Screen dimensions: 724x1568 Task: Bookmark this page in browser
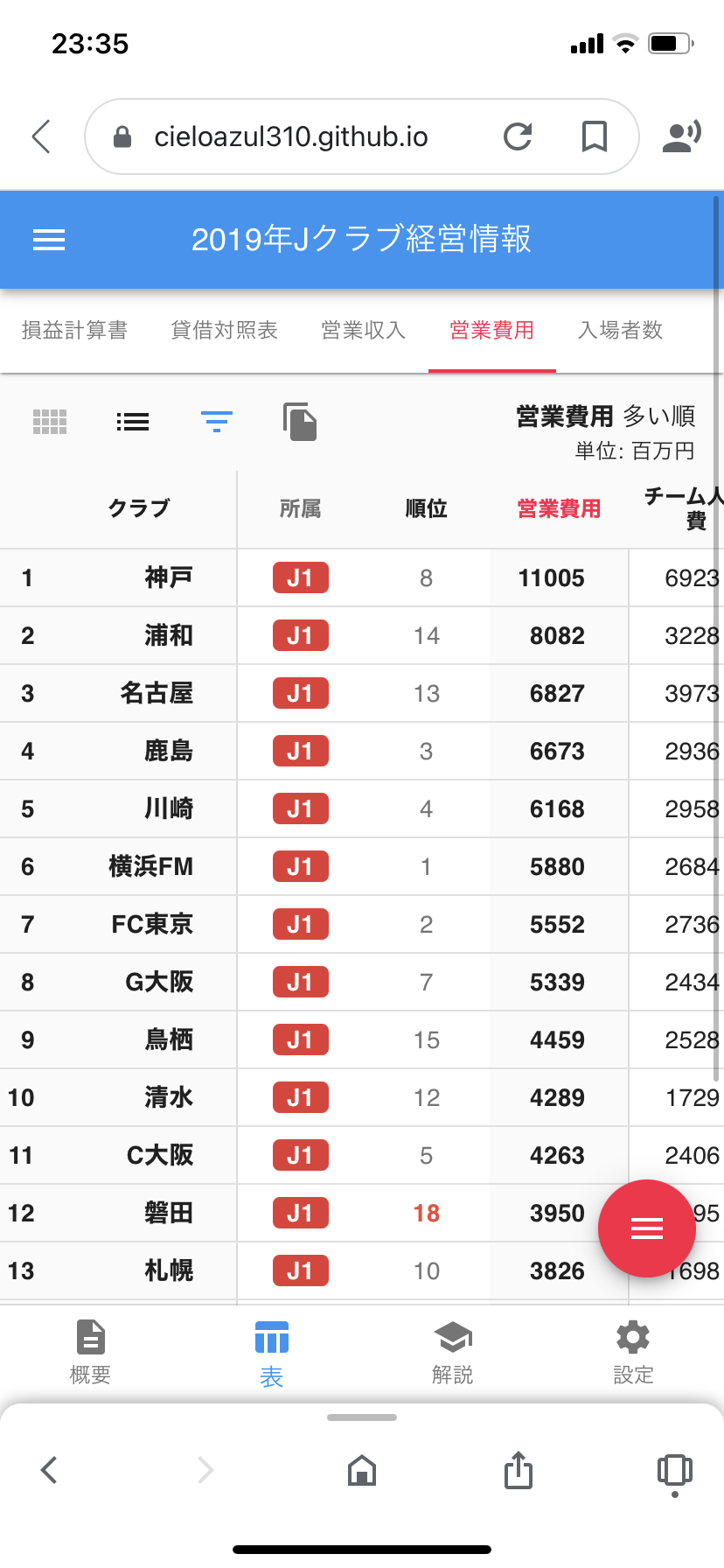[x=595, y=136]
